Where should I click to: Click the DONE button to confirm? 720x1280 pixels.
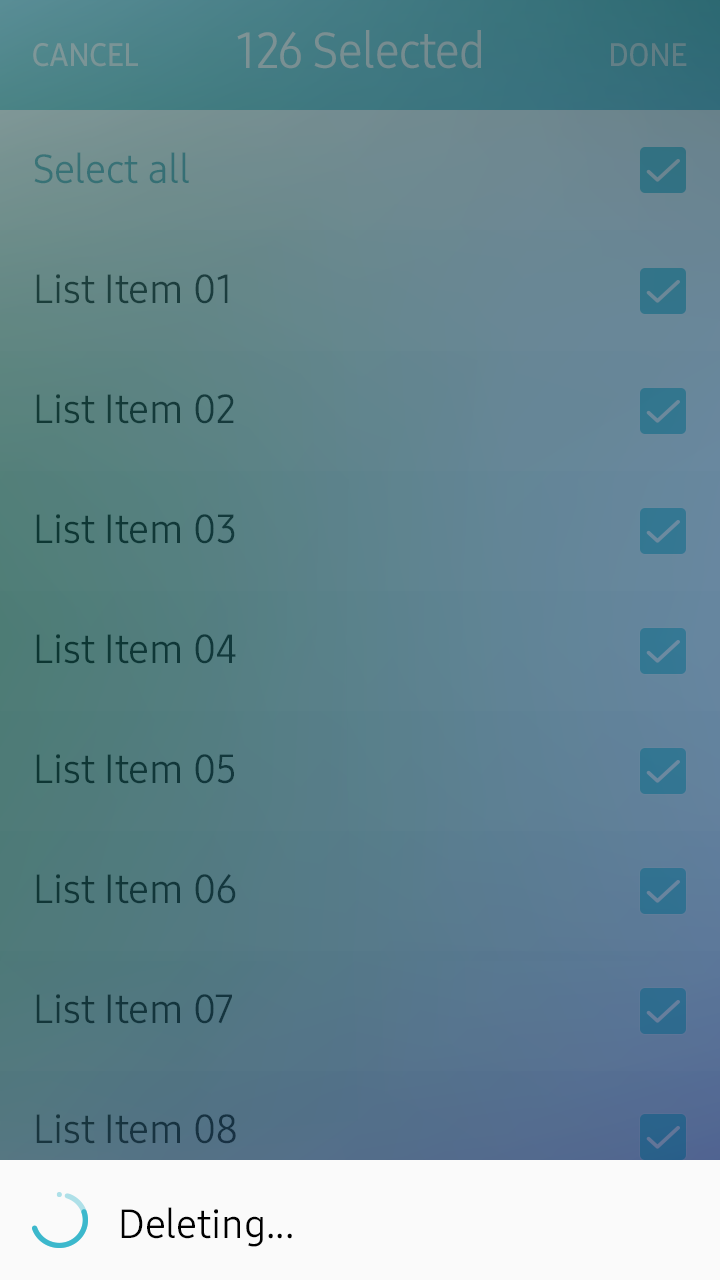[x=648, y=55]
